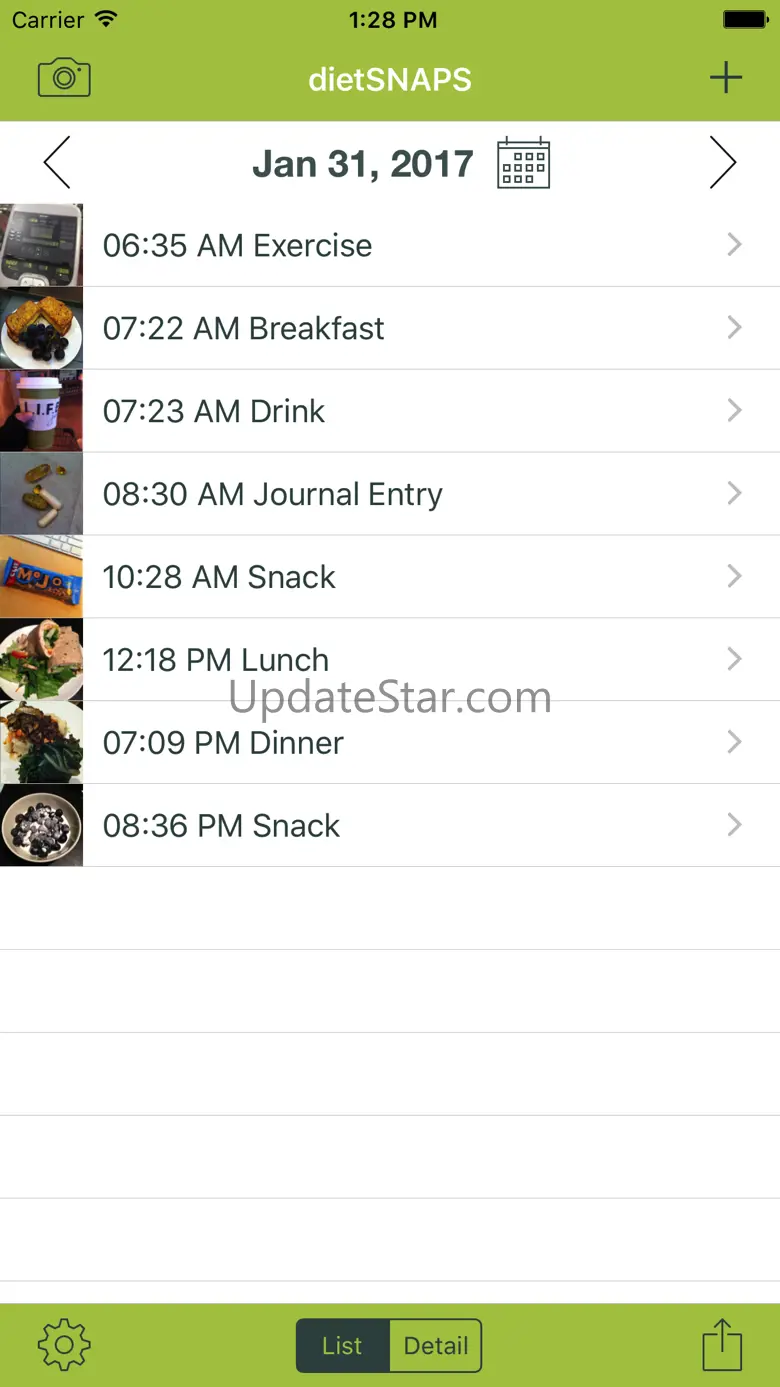Switch to the Detail view
780x1387 pixels.
pyautogui.click(x=436, y=1346)
